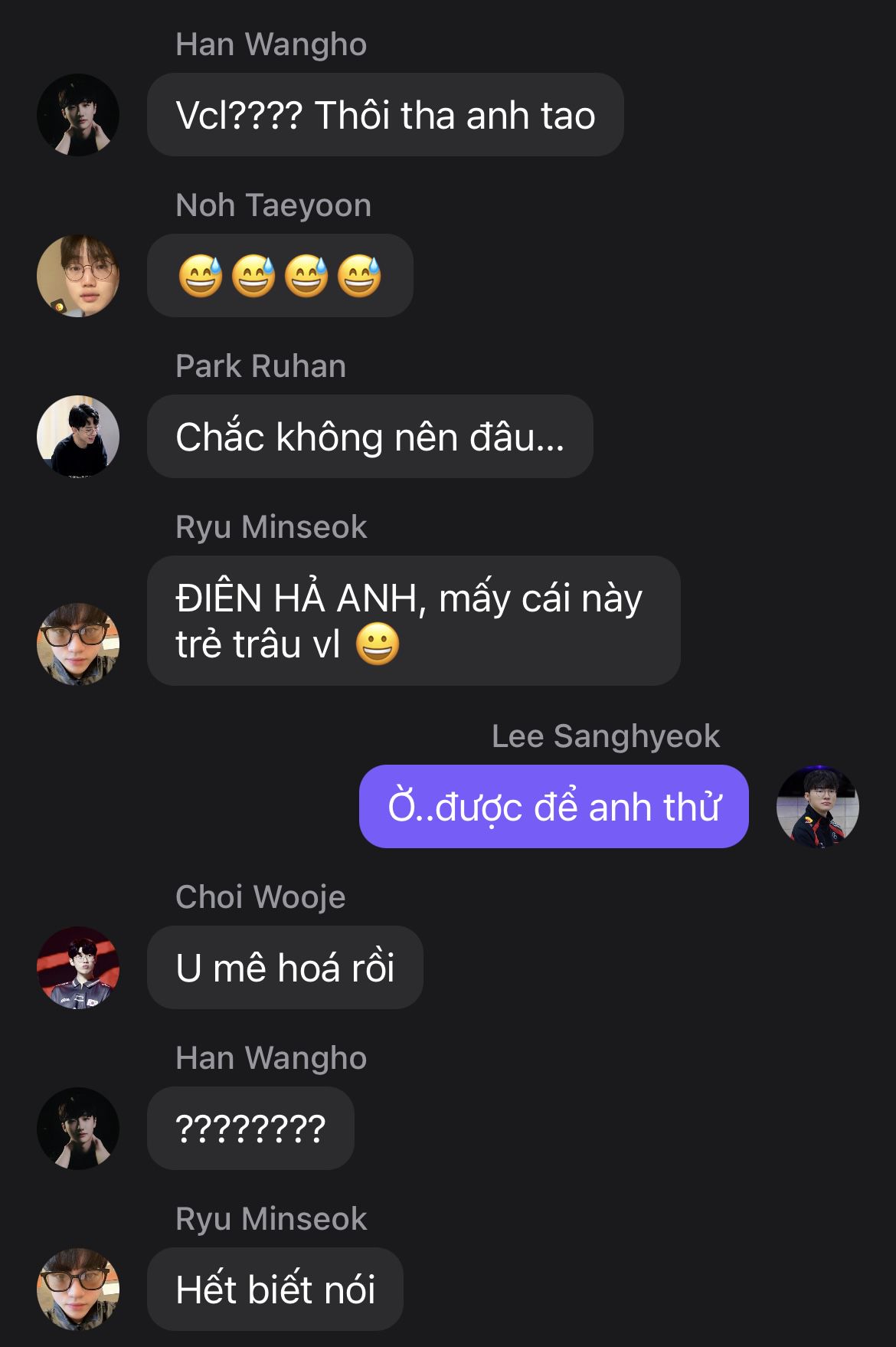Open Ryu Minseok's avatar beside "Hết biết nói"
The image size is (896, 1347).
(x=78, y=1290)
